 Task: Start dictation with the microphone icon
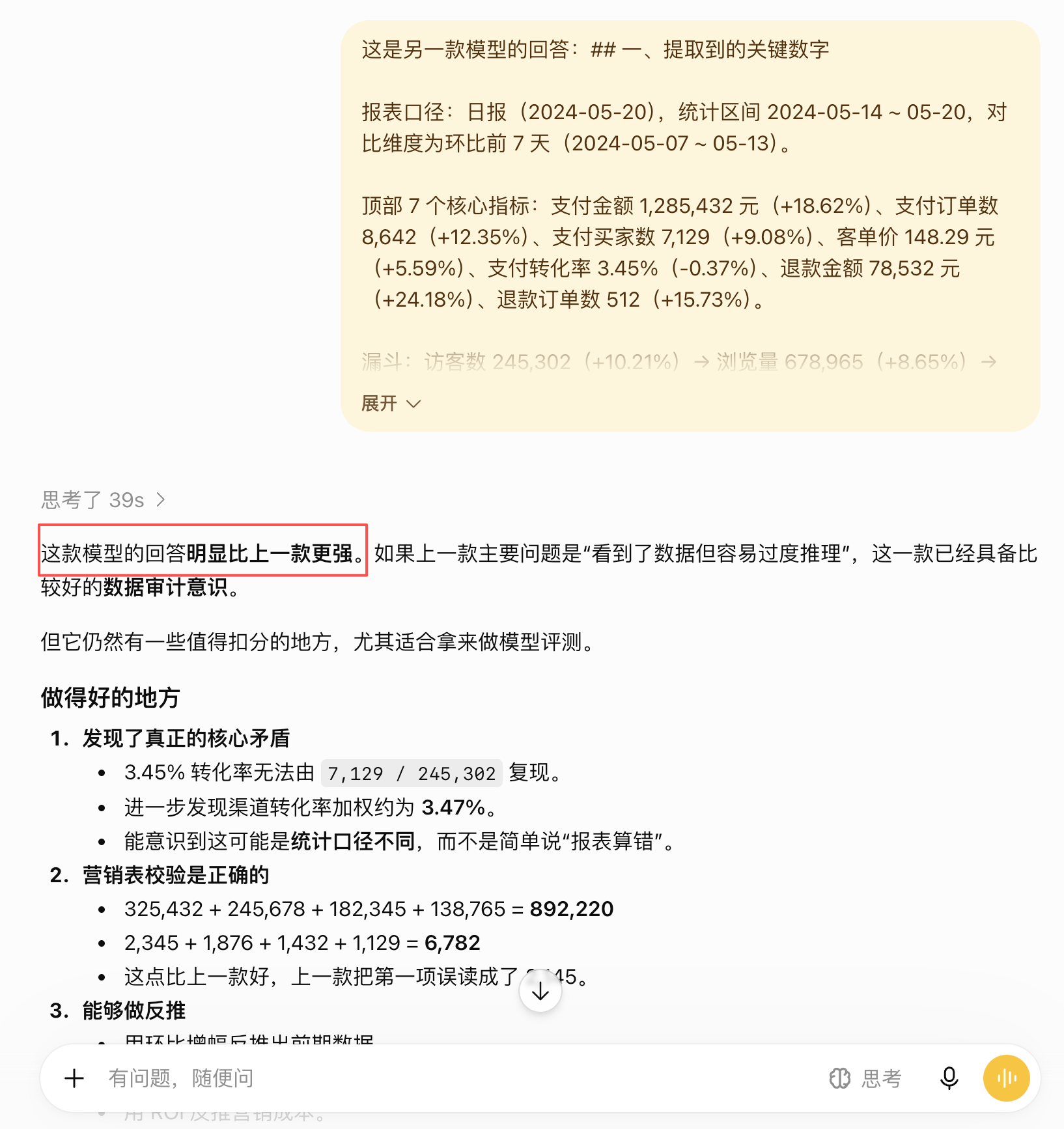point(949,1078)
